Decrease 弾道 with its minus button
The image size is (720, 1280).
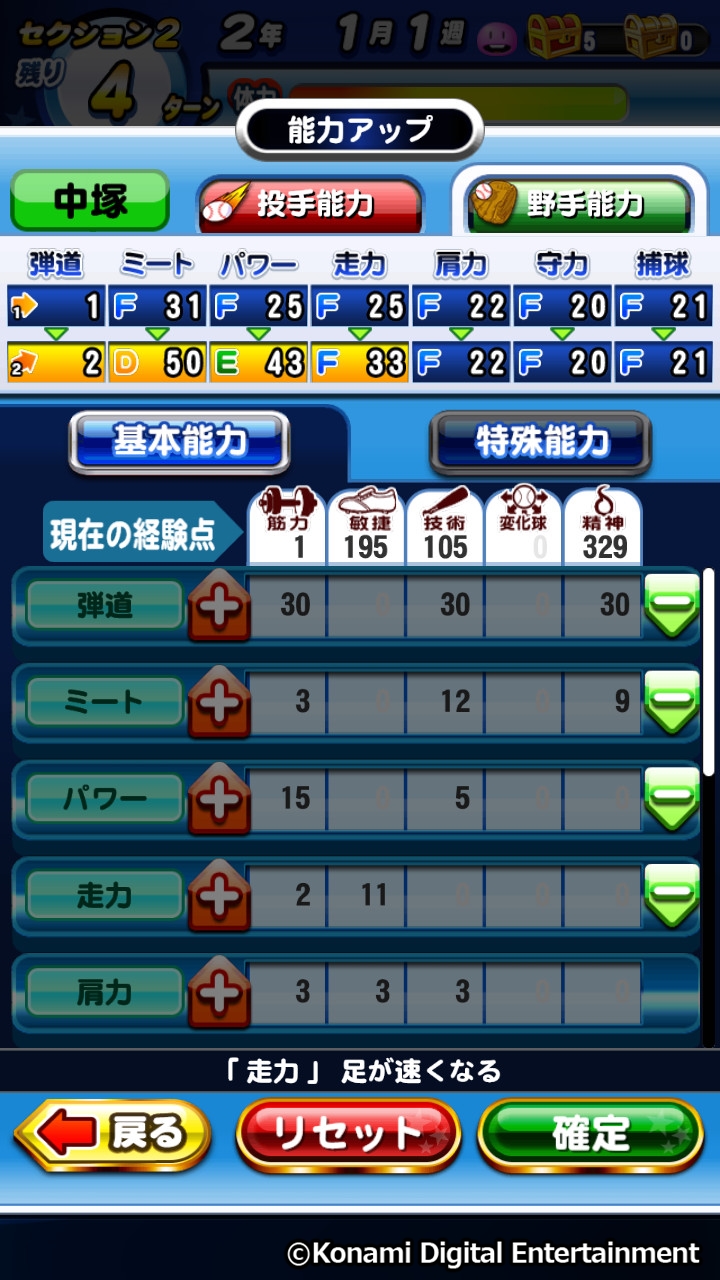pyautogui.click(x=672, y=606)
